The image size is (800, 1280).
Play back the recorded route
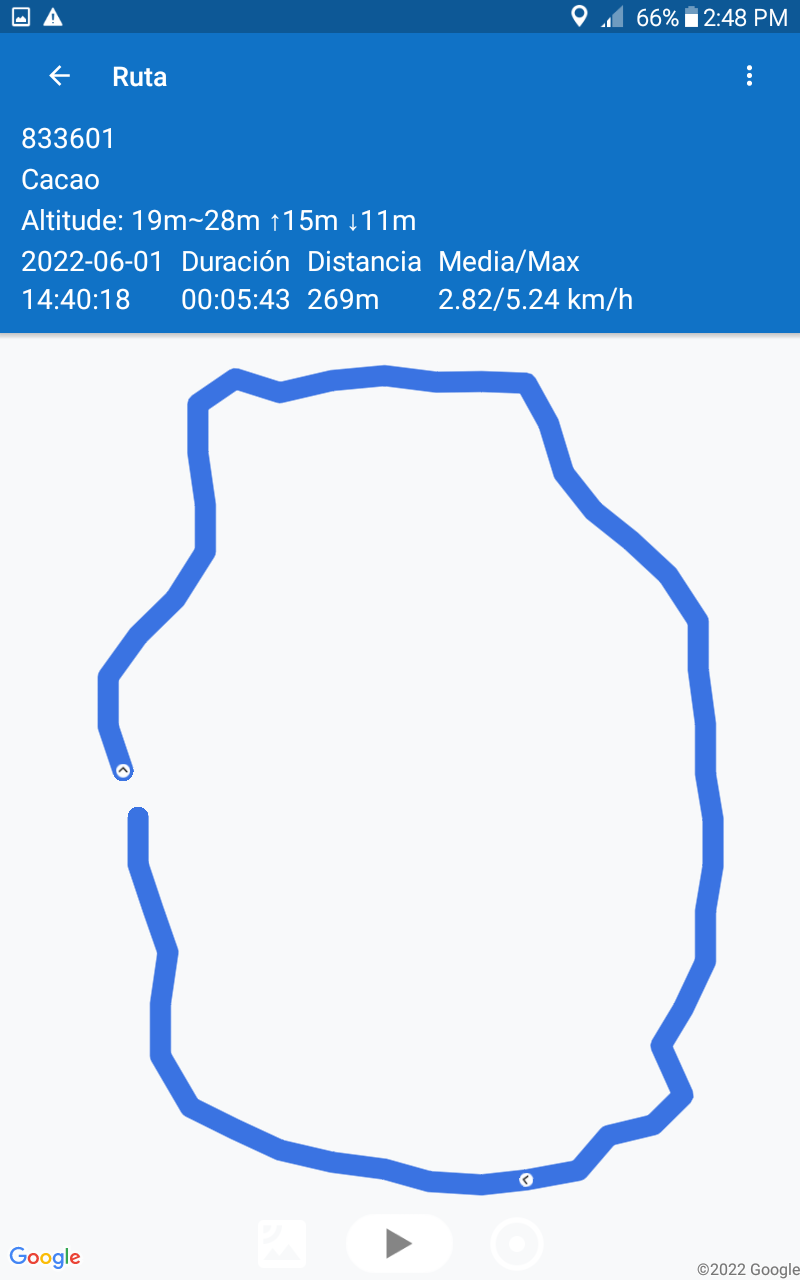click(399, 1244)
